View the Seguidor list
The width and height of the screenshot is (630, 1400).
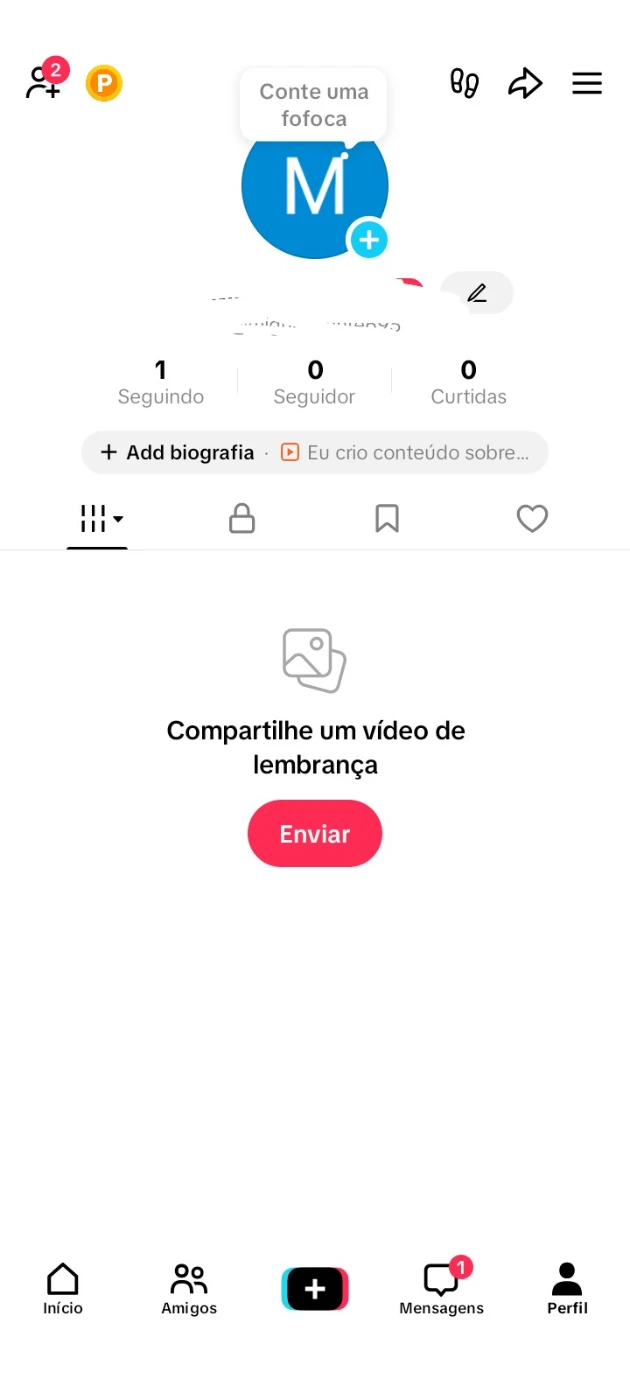coord(315,383)
